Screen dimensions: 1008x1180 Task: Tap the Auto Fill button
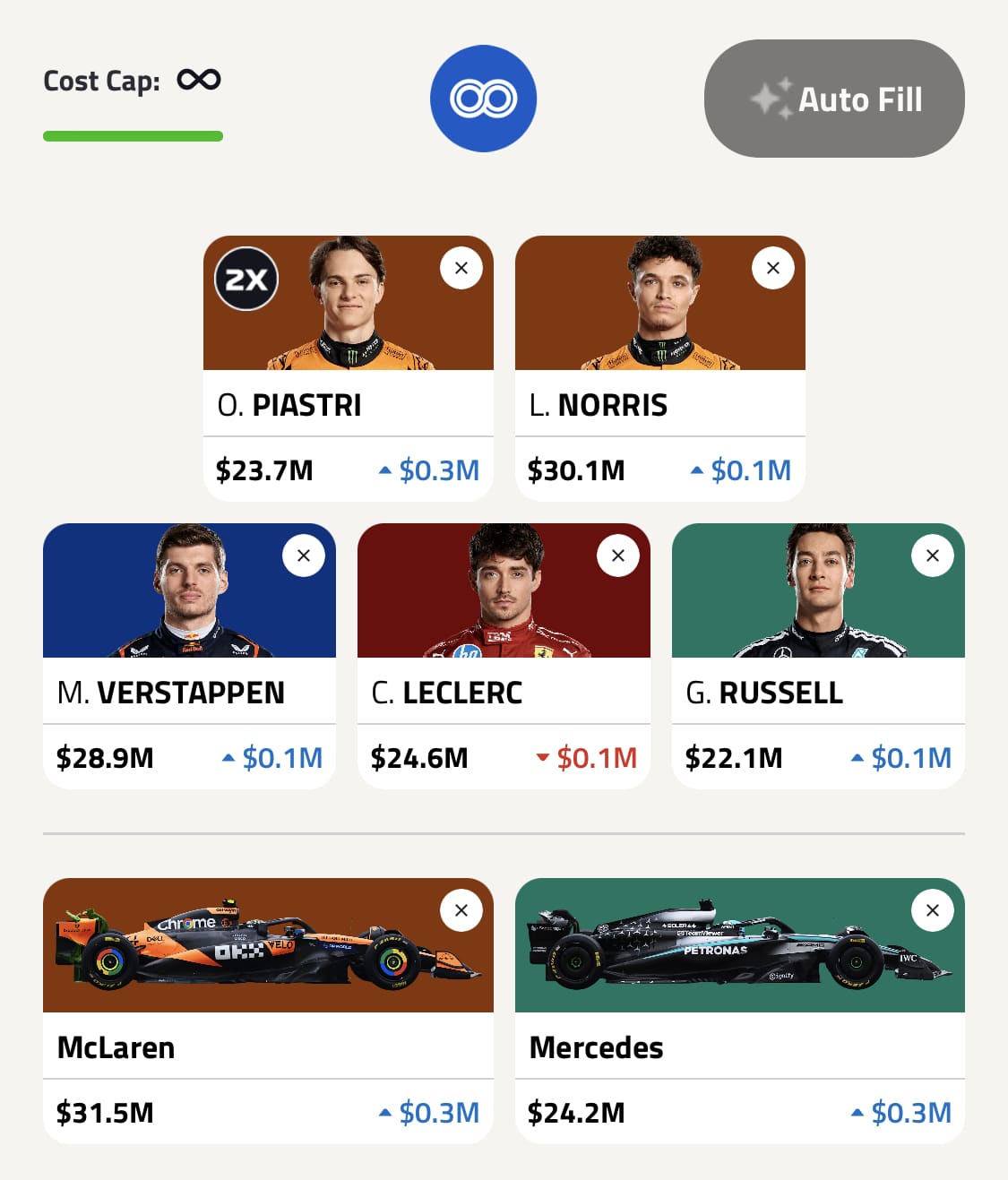coord(833,99)
